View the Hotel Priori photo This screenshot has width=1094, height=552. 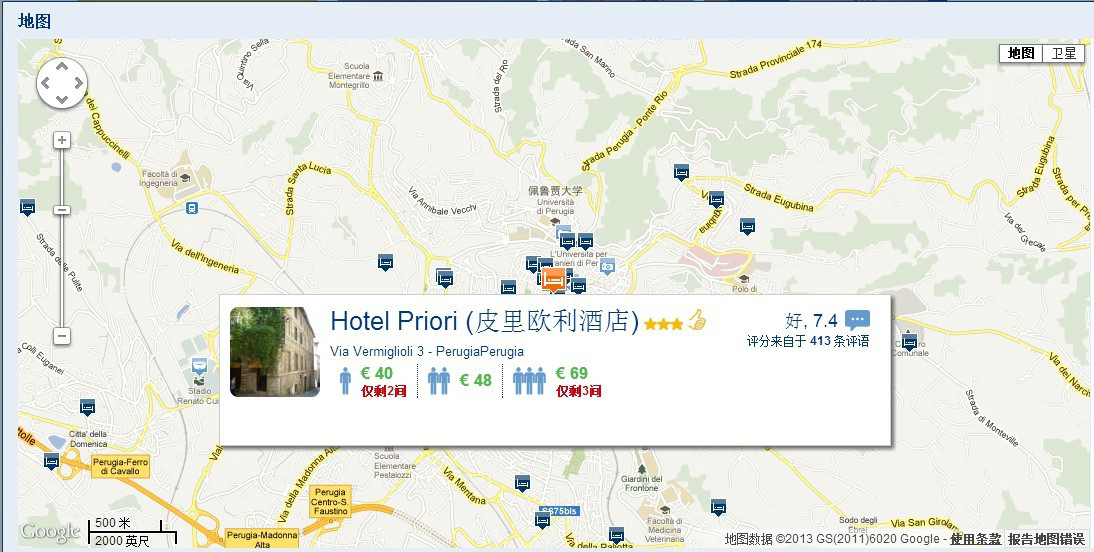click(x=275, y=352)
